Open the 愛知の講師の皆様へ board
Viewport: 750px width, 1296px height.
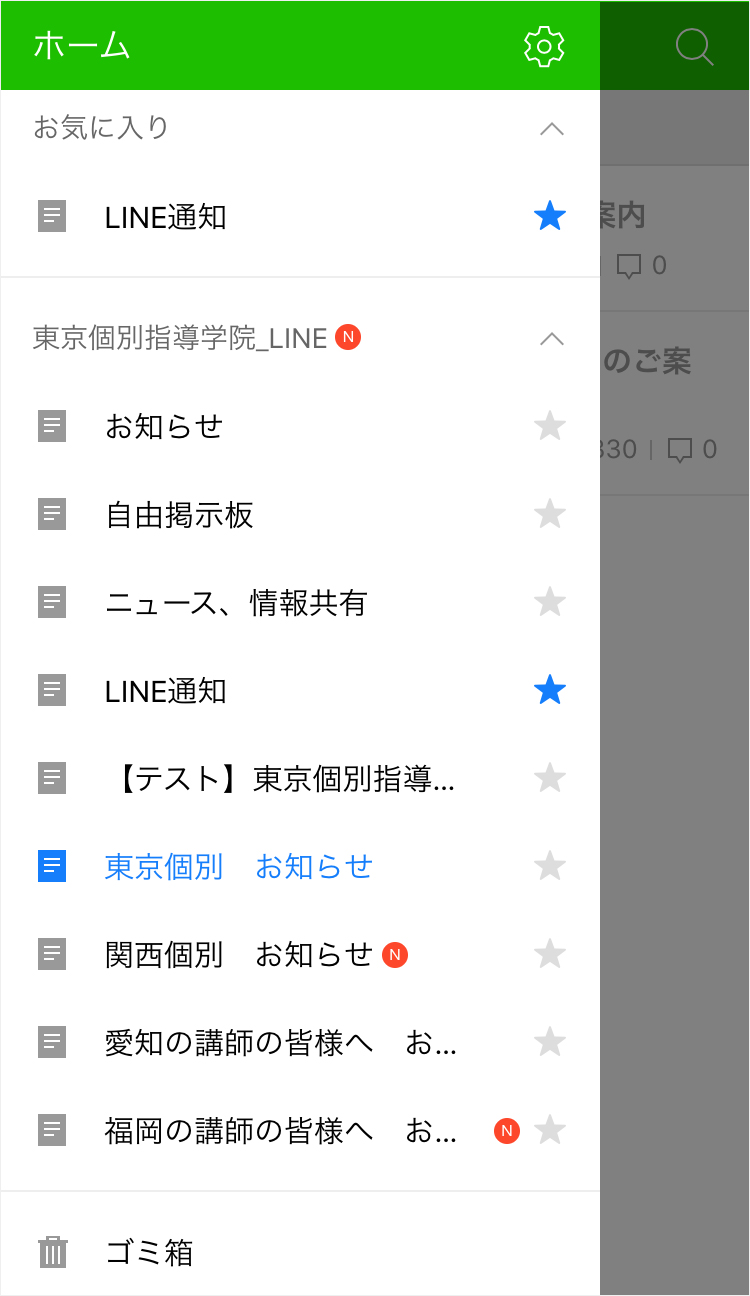tap(280, 1043)
